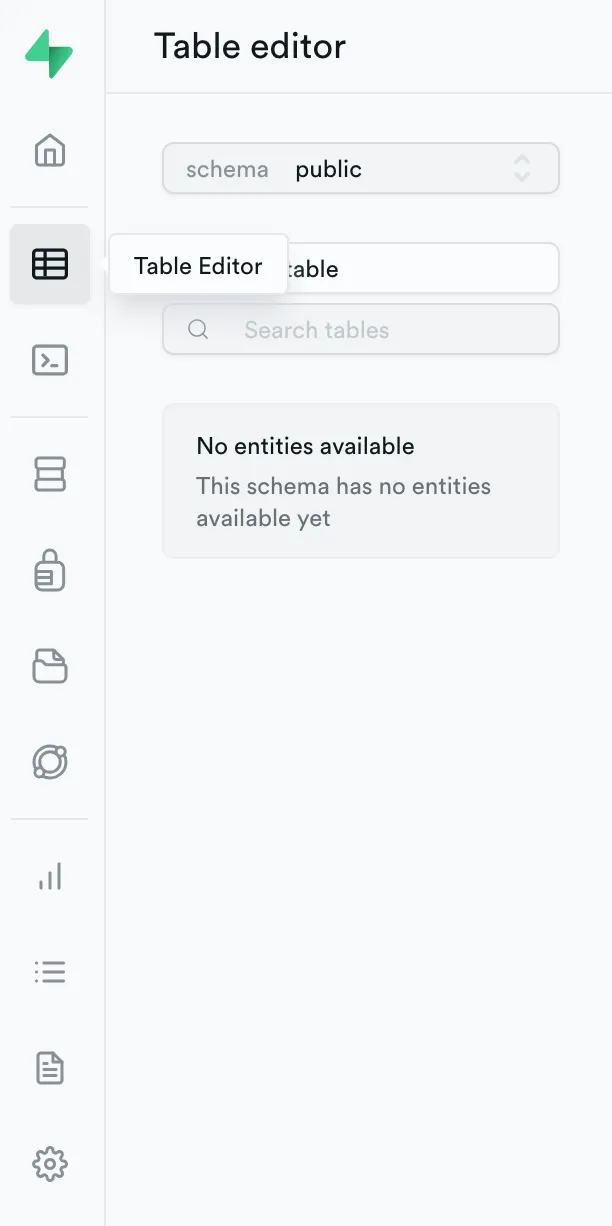Open Project Settings gear icon

click(x=50, y=1164)
